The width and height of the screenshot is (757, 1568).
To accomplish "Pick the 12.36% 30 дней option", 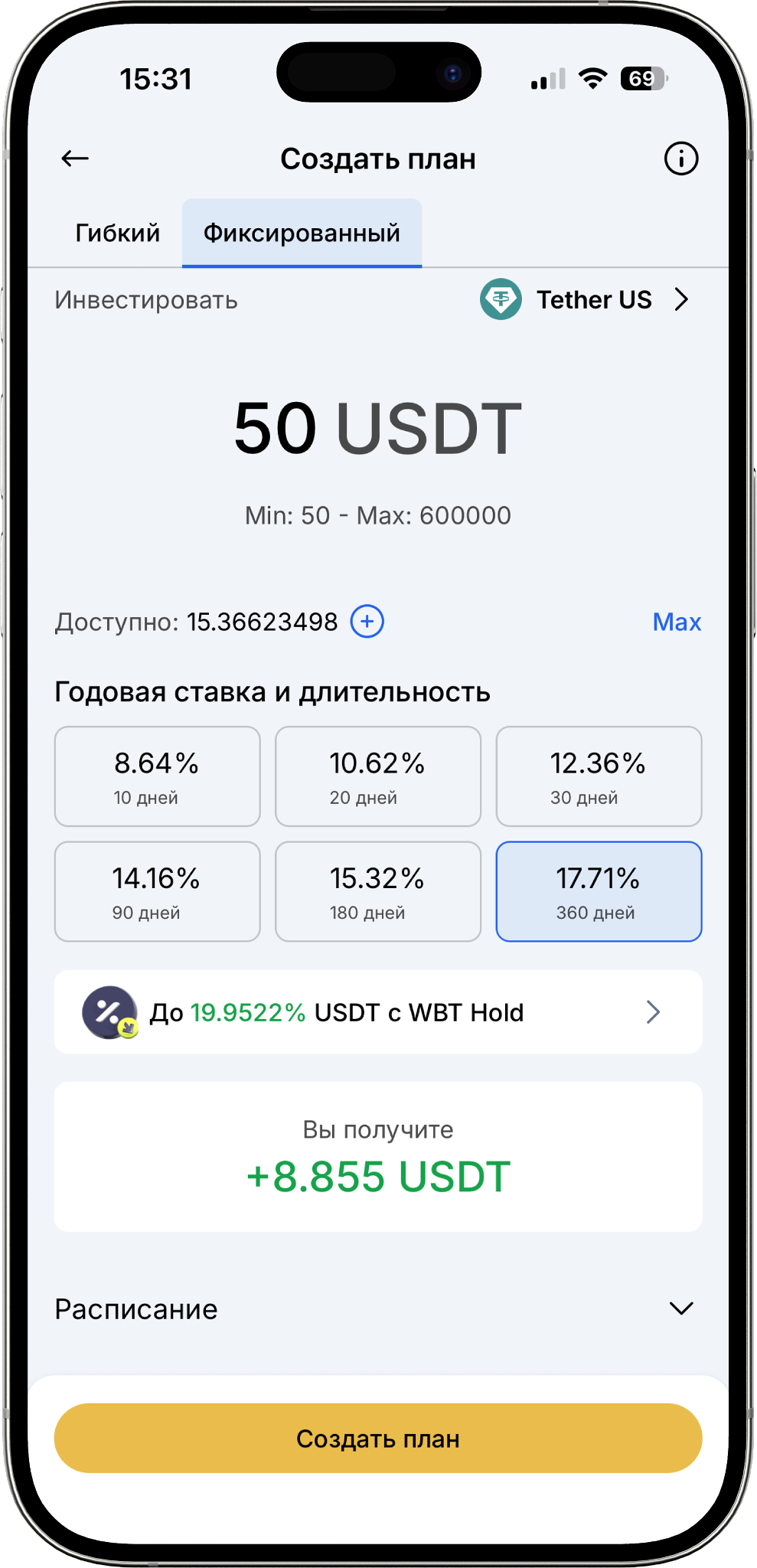I will click(599, 776).
